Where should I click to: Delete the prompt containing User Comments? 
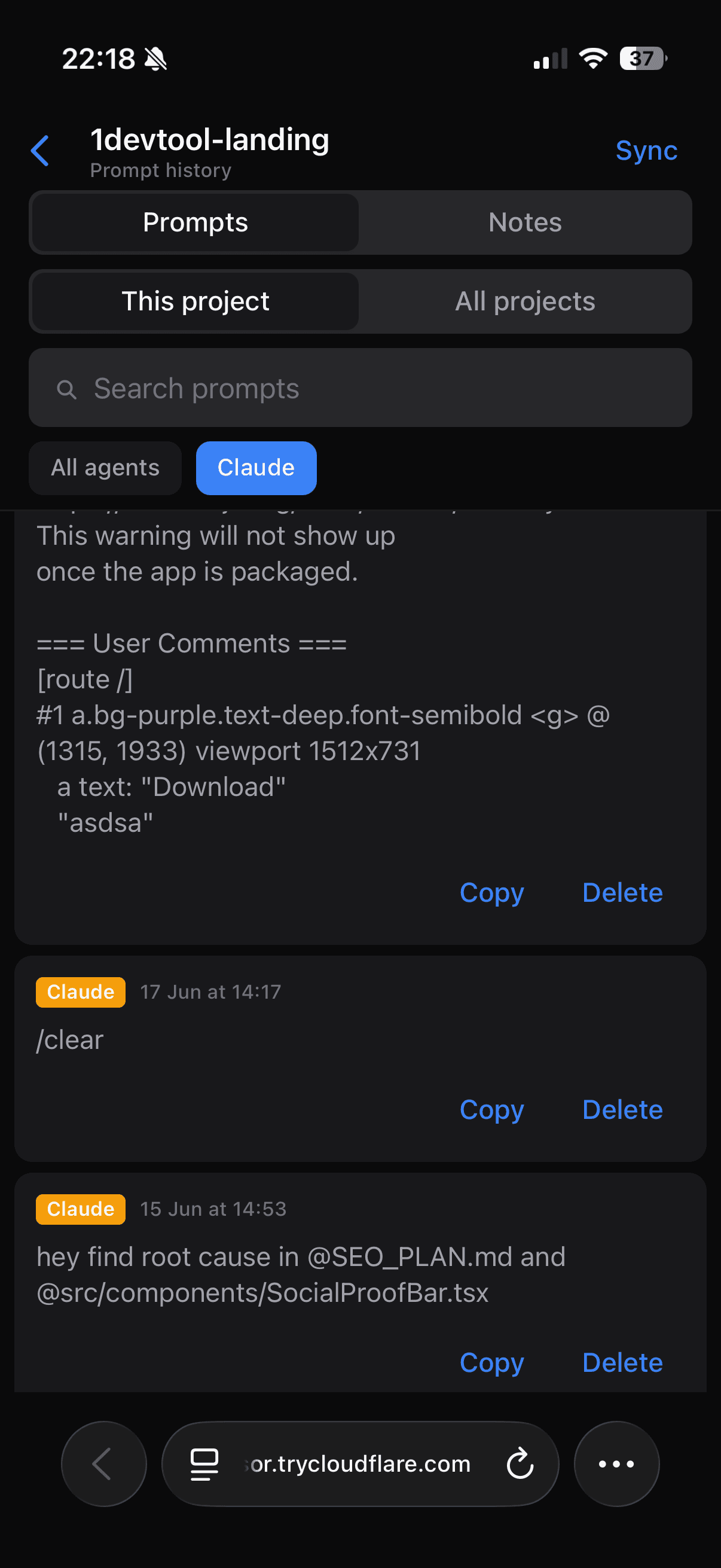(622, 893)
